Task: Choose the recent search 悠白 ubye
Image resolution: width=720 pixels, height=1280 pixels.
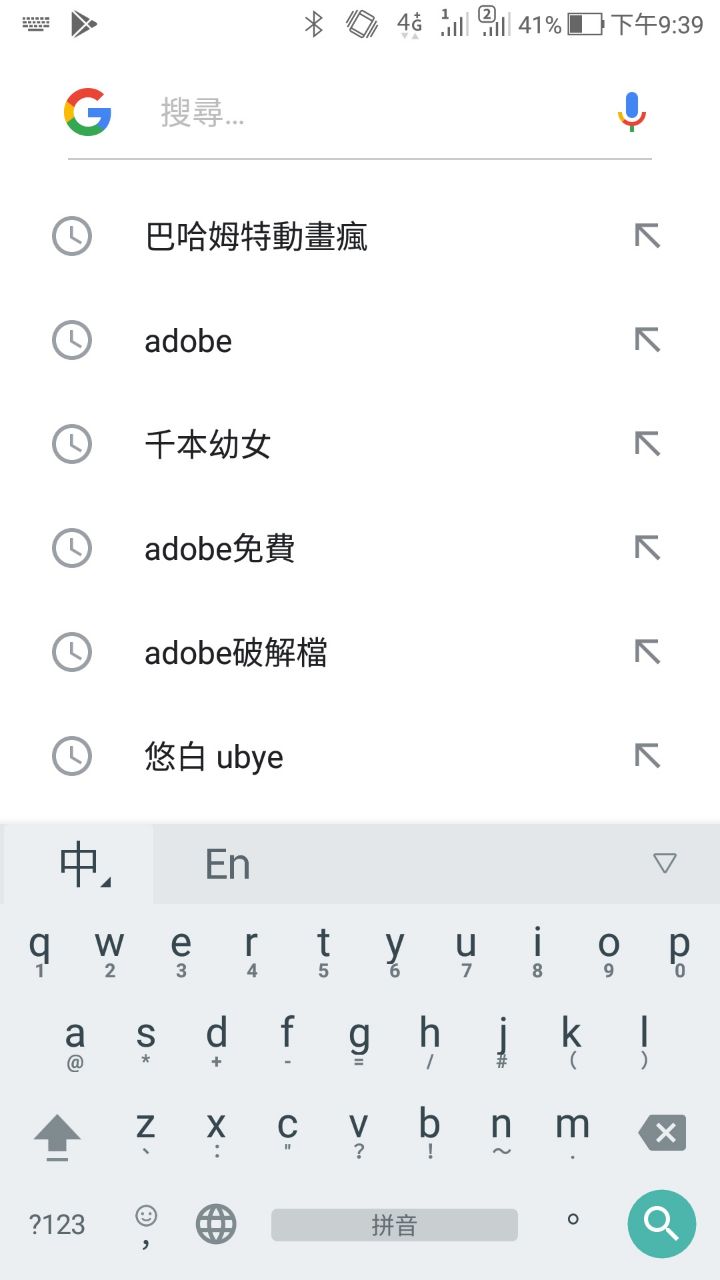Action: [214, 757]
